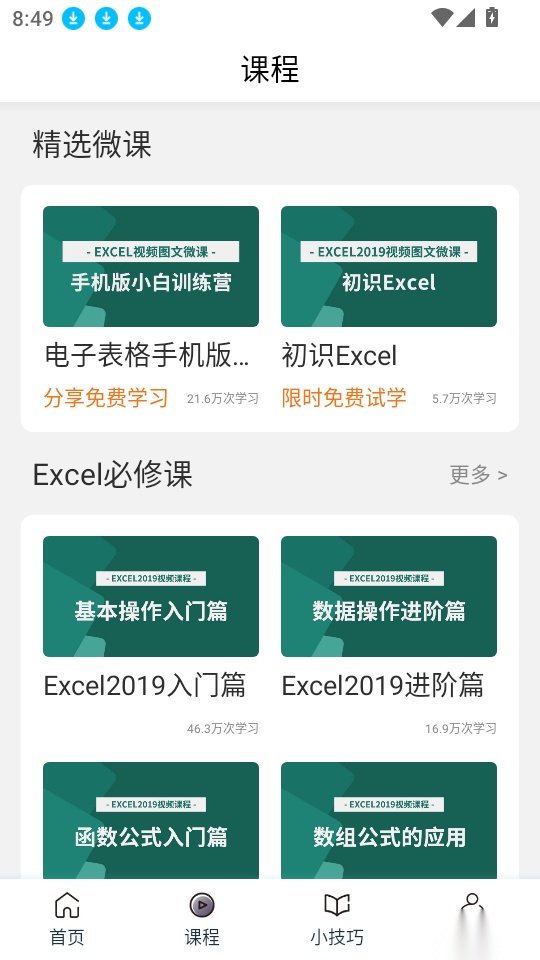Open the Excel2019进阶篇 course

point(389,636)
